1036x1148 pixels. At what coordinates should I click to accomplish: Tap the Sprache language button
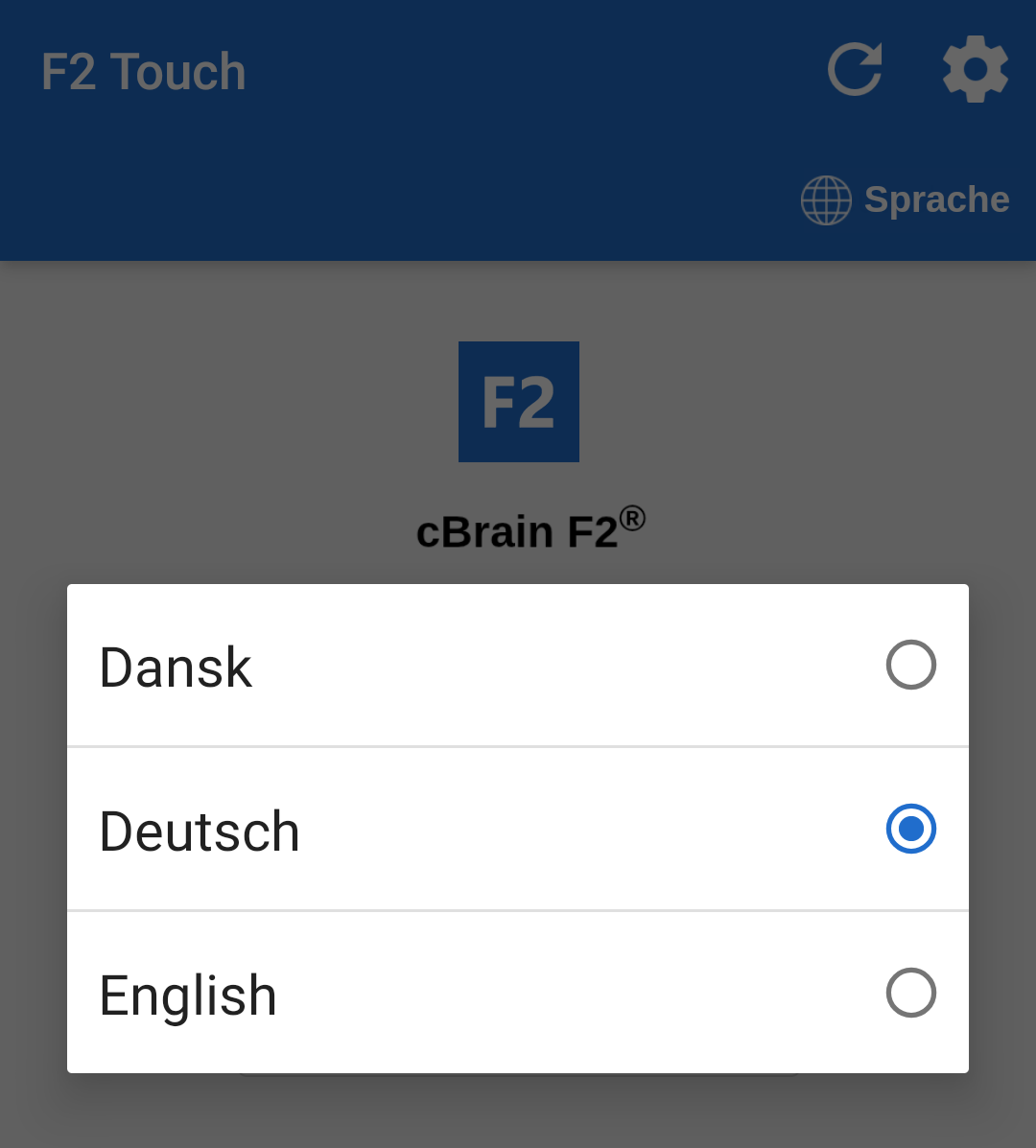906,200
